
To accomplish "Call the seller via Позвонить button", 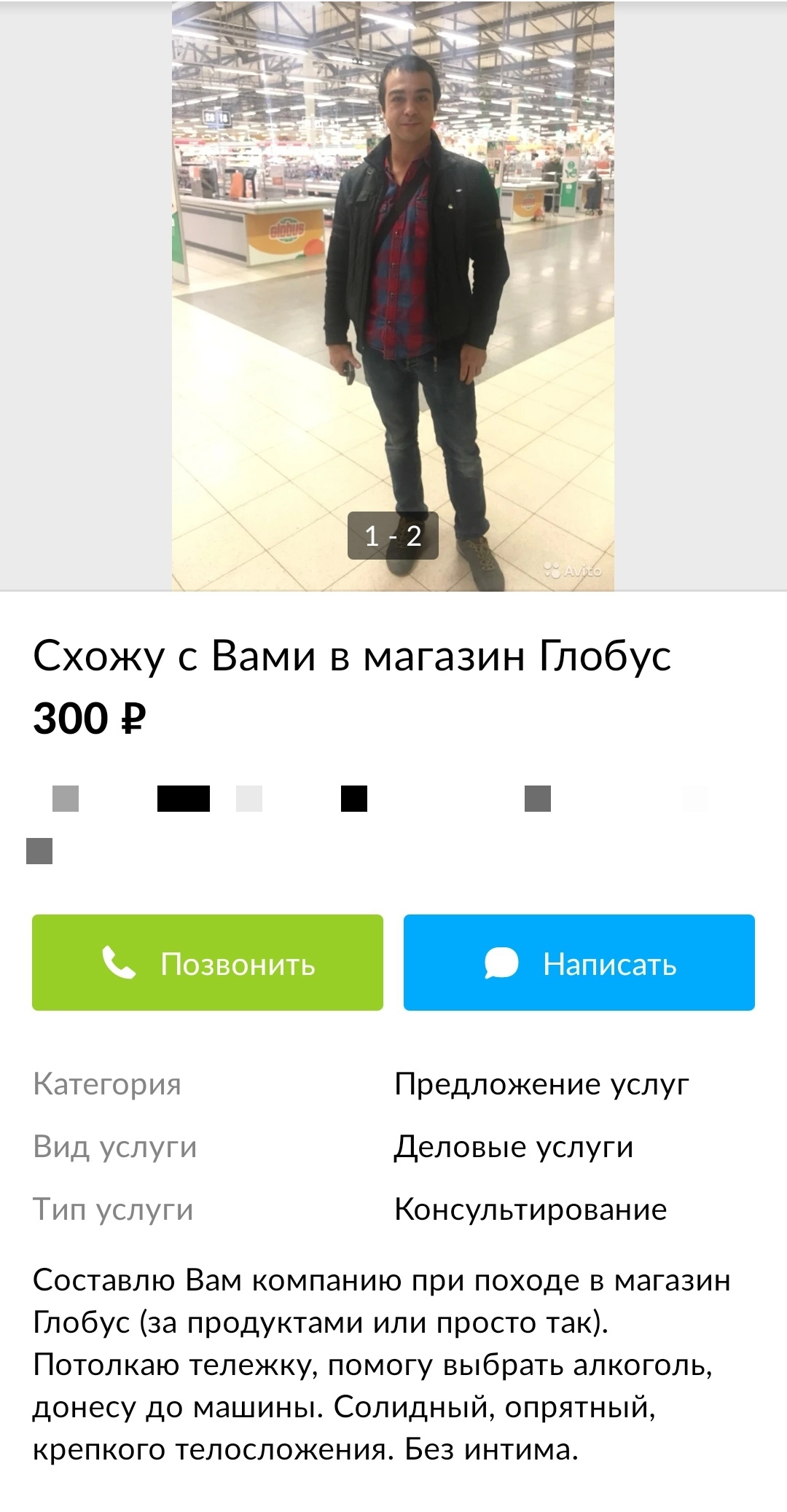I will pyautogui.click(x=208, y=963).
